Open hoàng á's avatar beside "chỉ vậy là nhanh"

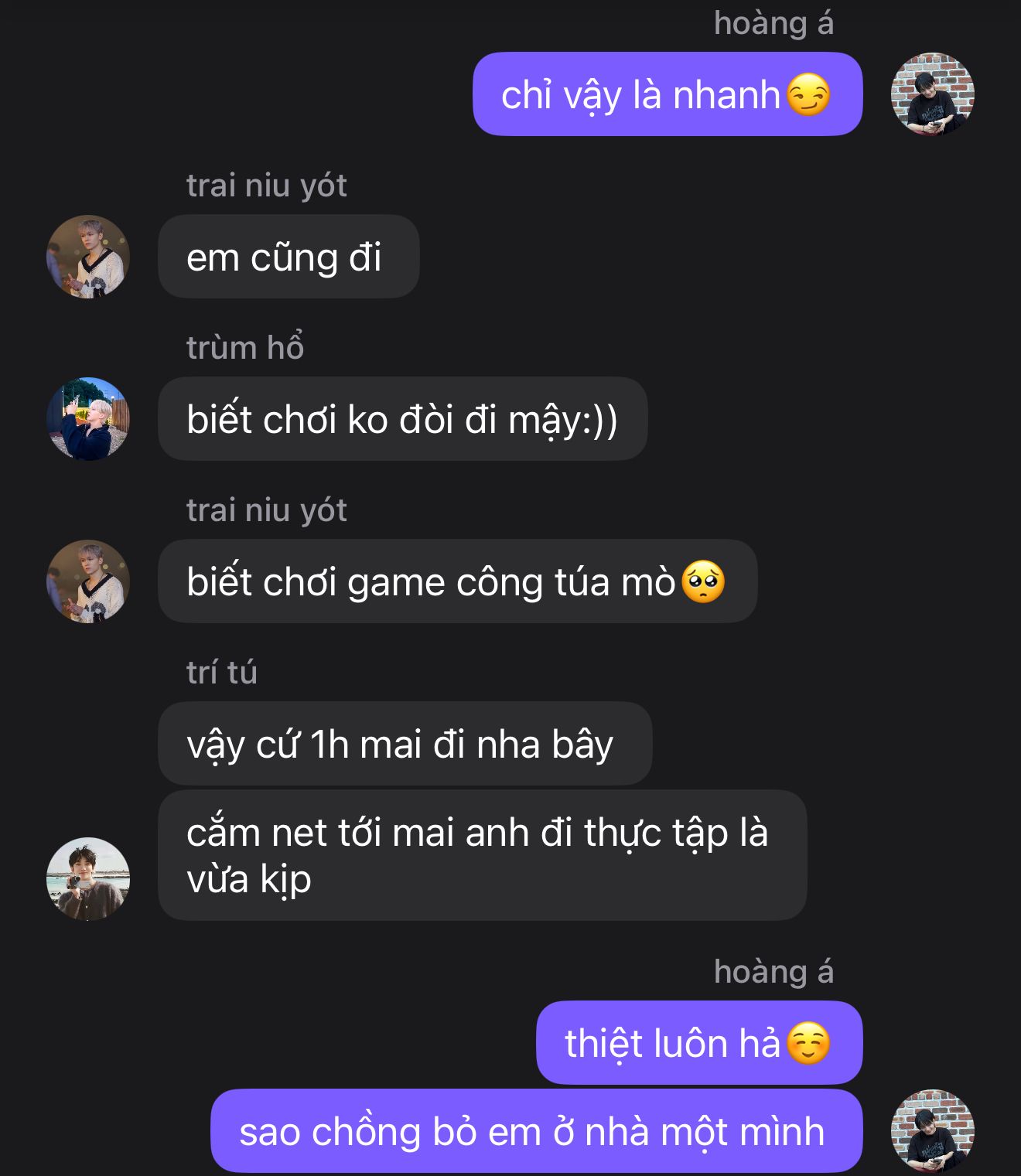932,94
